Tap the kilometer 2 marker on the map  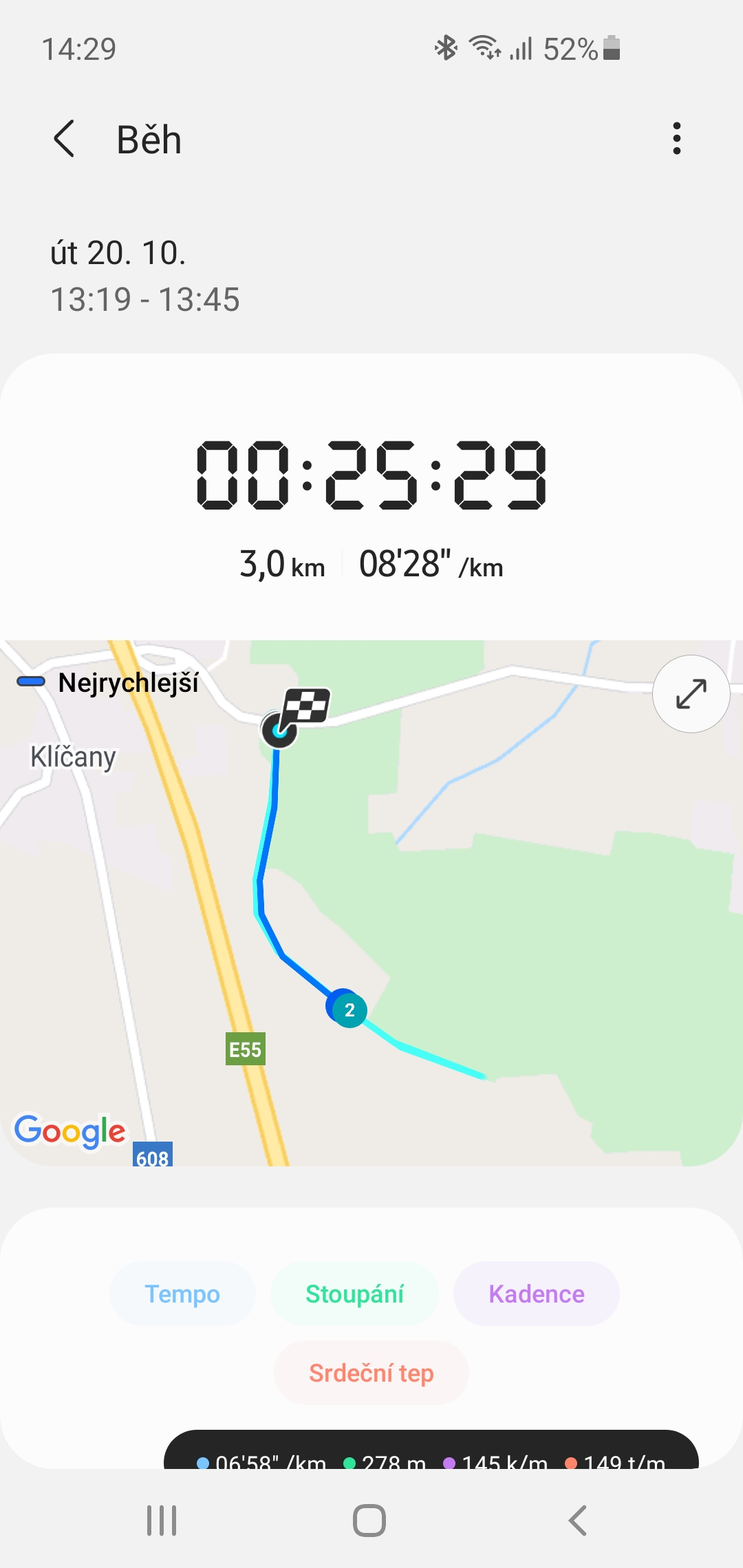coord(349,1010)
